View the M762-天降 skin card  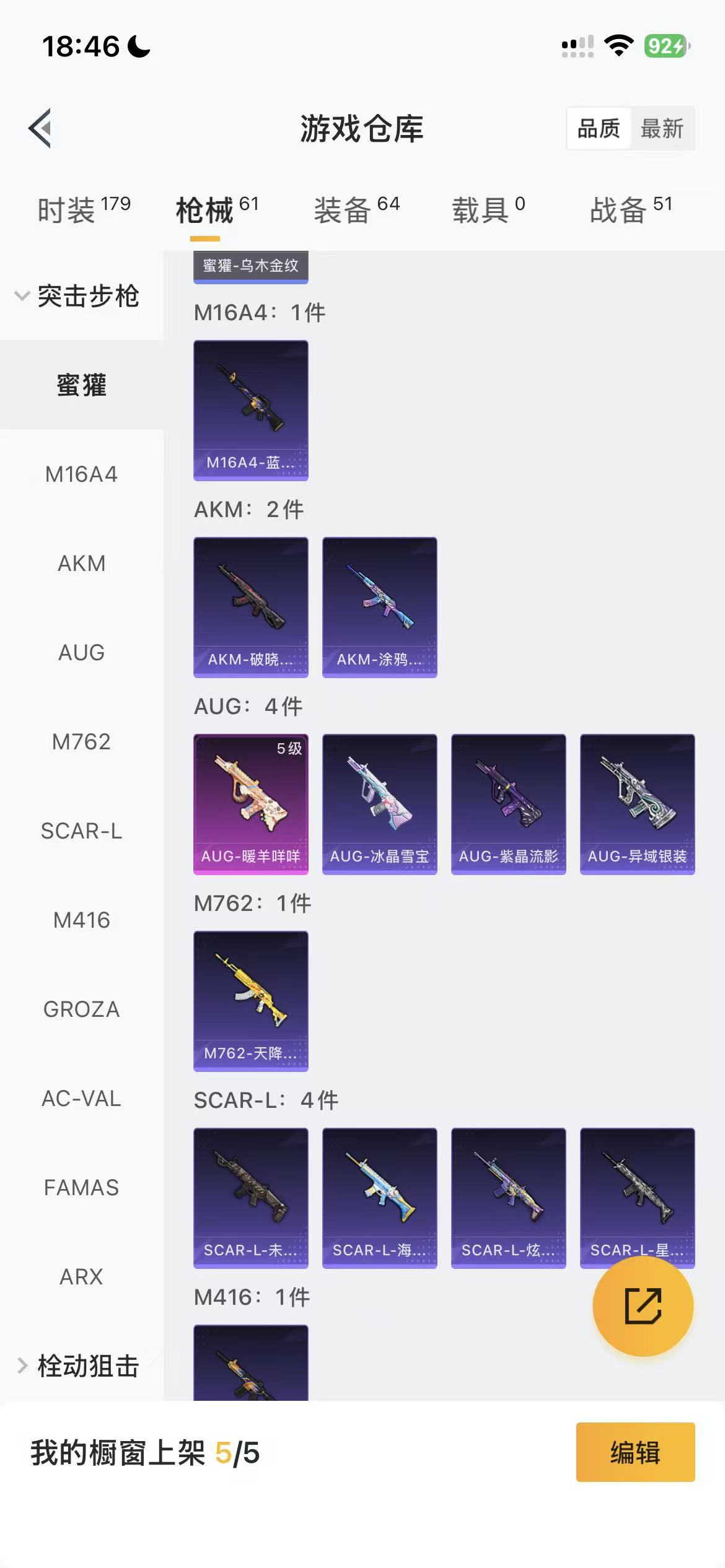pos(250,1001)
